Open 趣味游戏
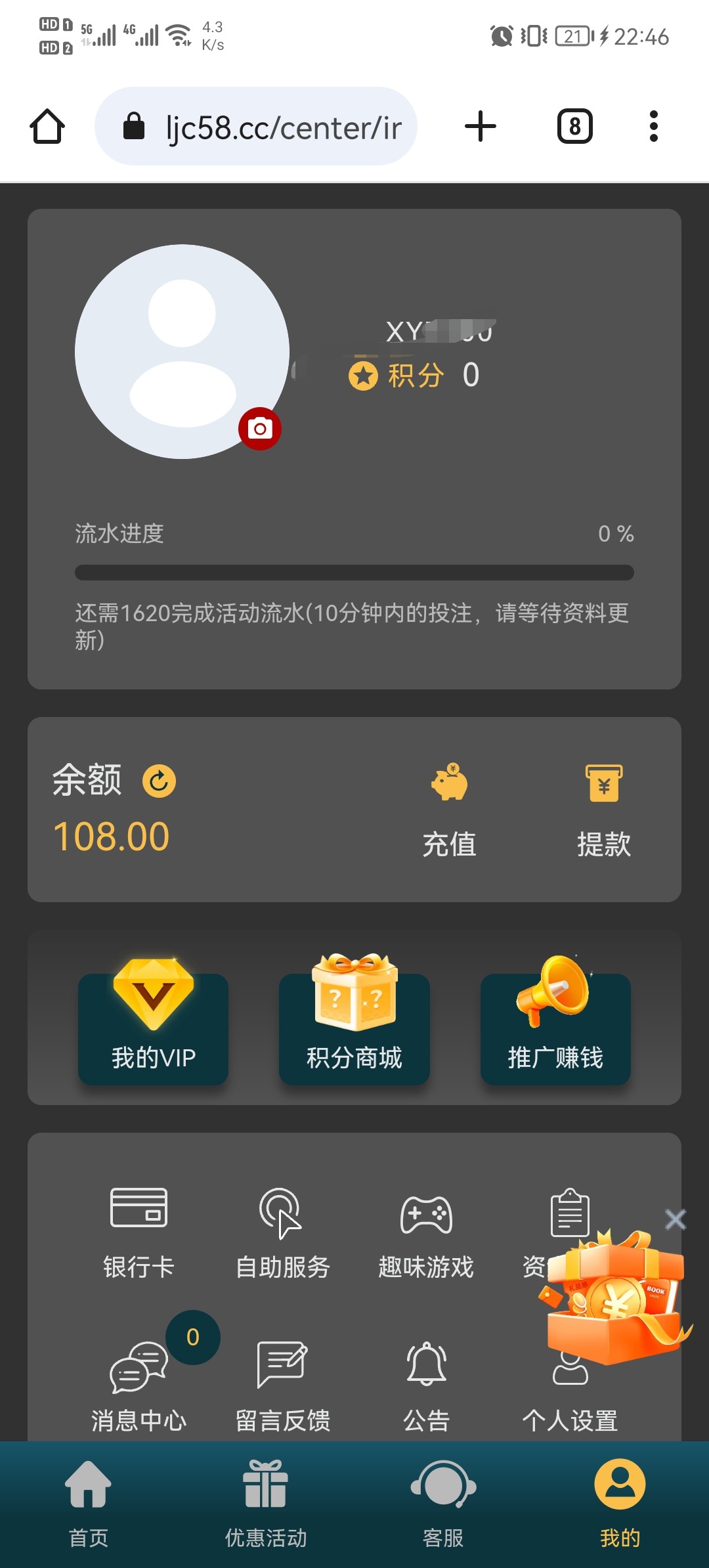 (426, 1231)
